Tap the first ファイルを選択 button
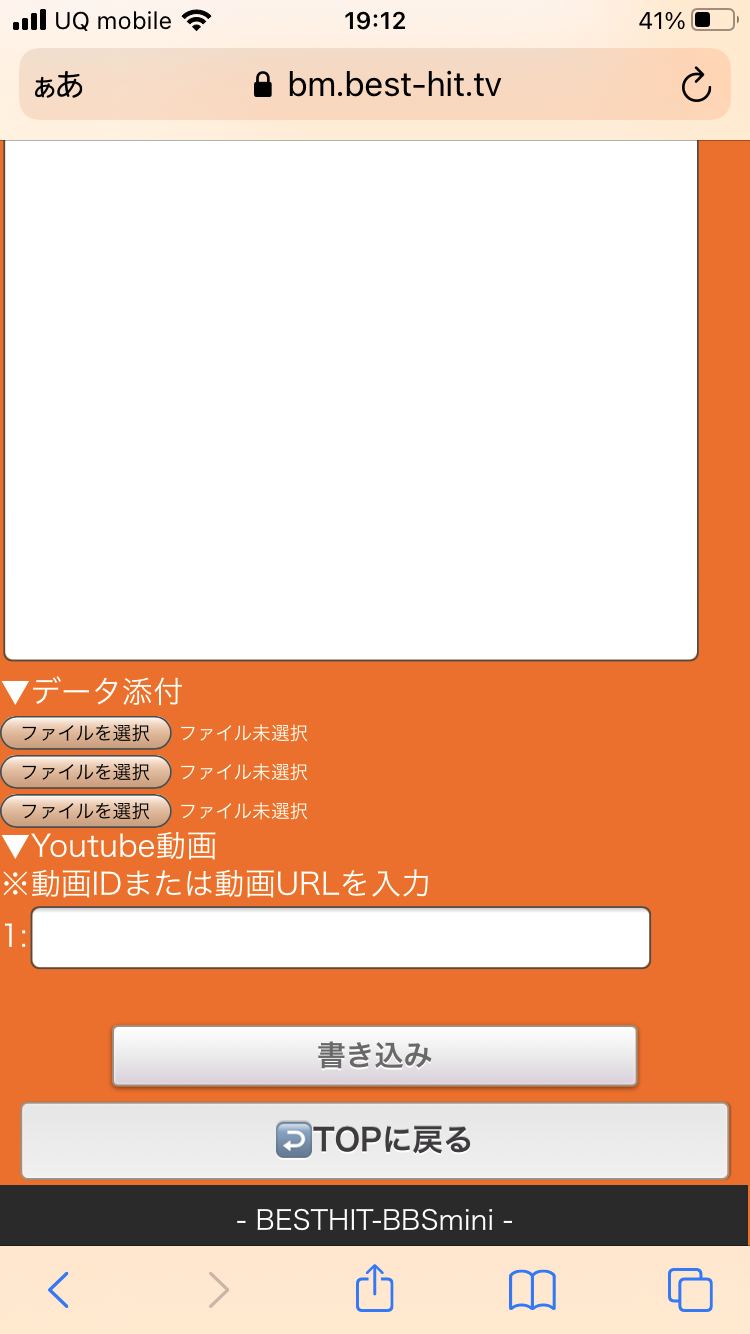The image size is (750, 1334). [86, 733]
